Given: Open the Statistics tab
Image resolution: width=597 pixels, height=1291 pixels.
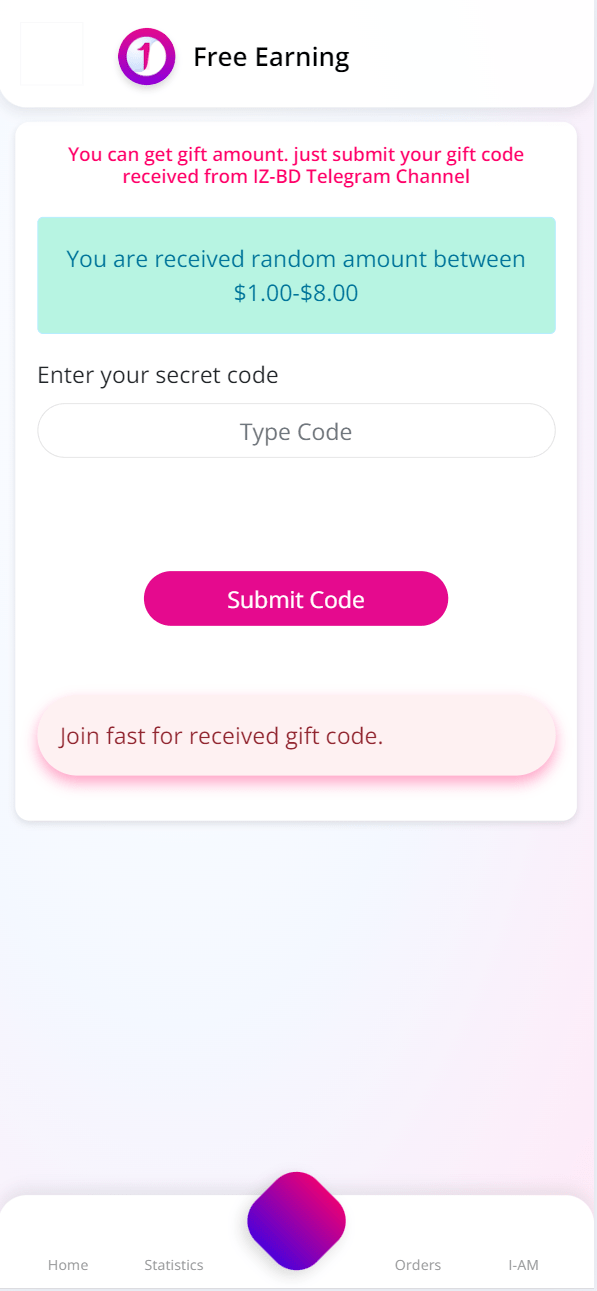Looking at the screenshot, I should [x=174, y=1265].
